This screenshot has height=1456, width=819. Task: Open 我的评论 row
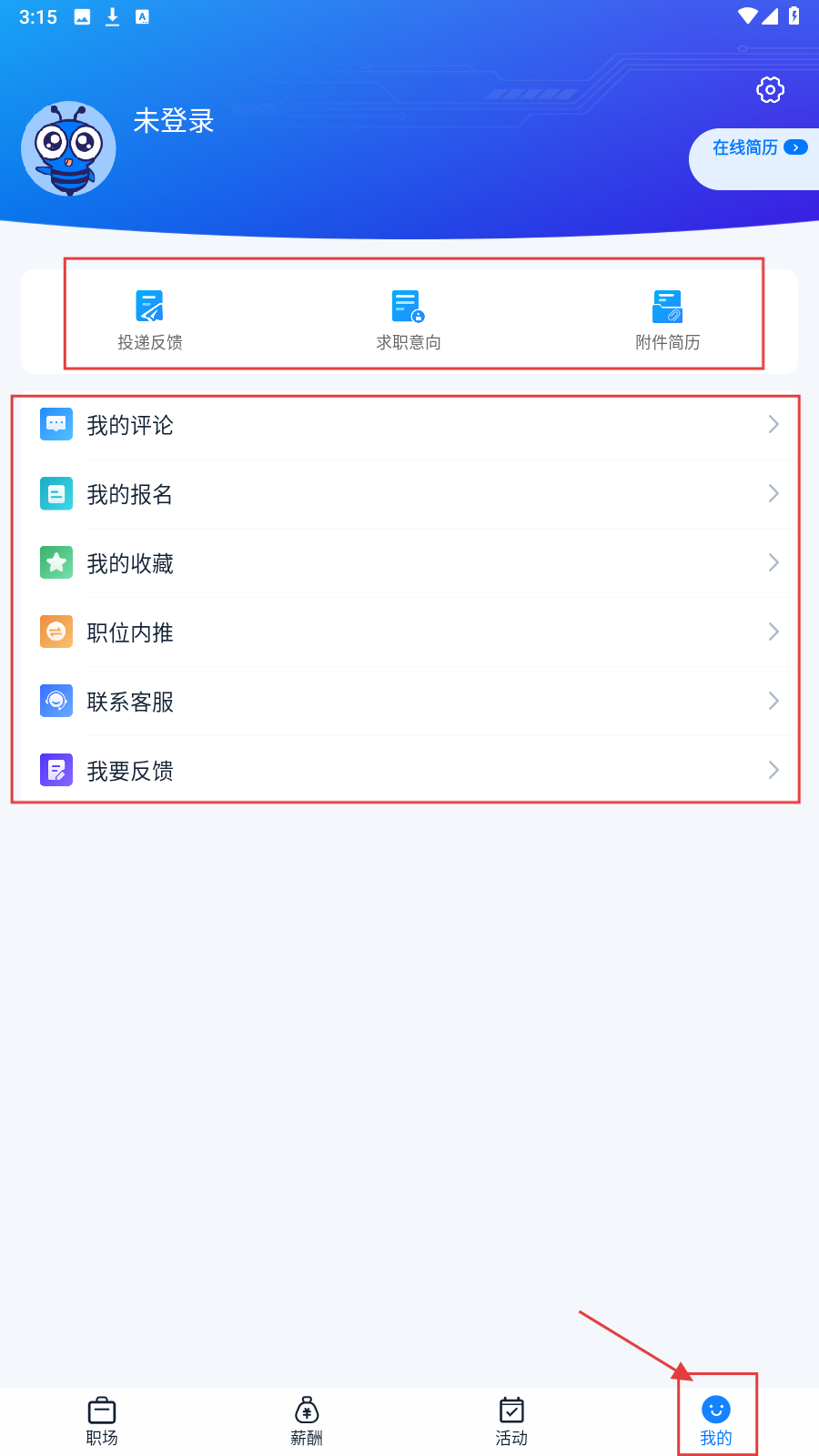point(409,425)
